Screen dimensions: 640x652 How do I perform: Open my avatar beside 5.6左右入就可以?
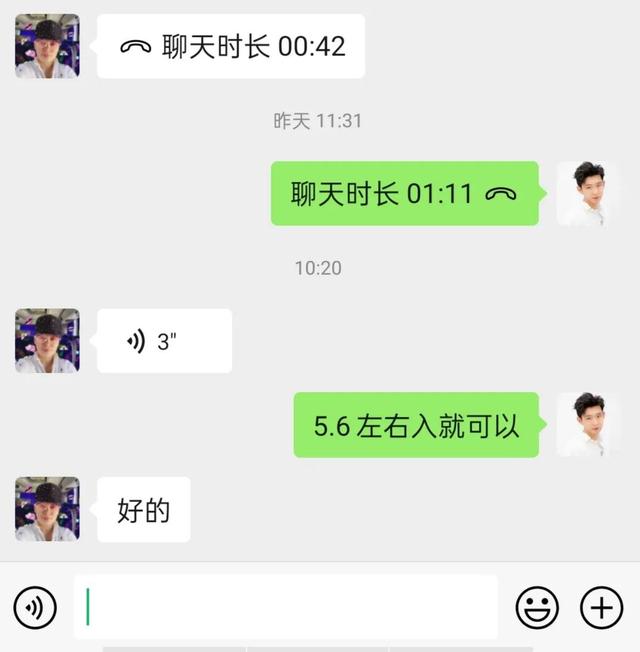pos(588,425)
